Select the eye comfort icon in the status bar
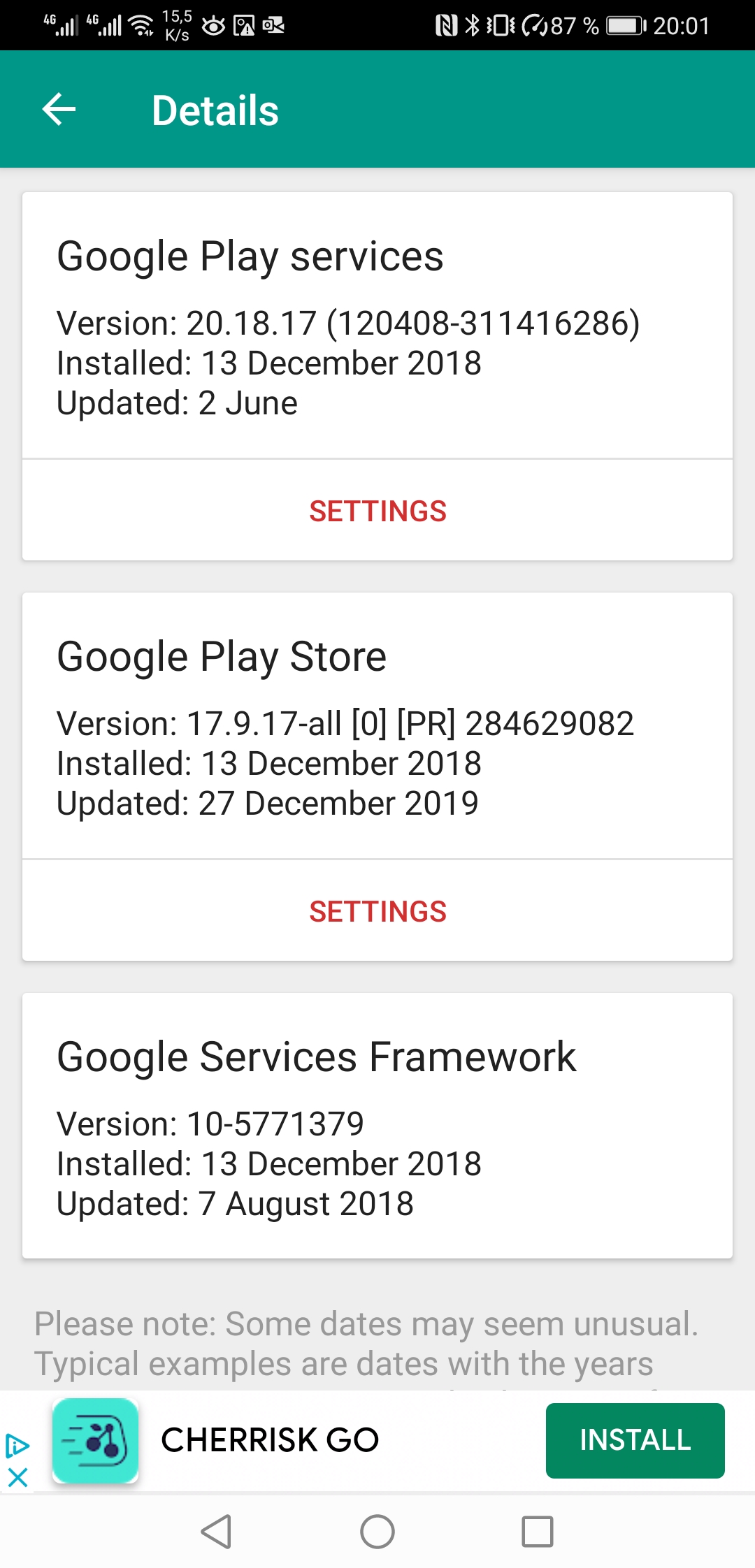Screen dimensions: 755x1568 [x=213, y=25]
